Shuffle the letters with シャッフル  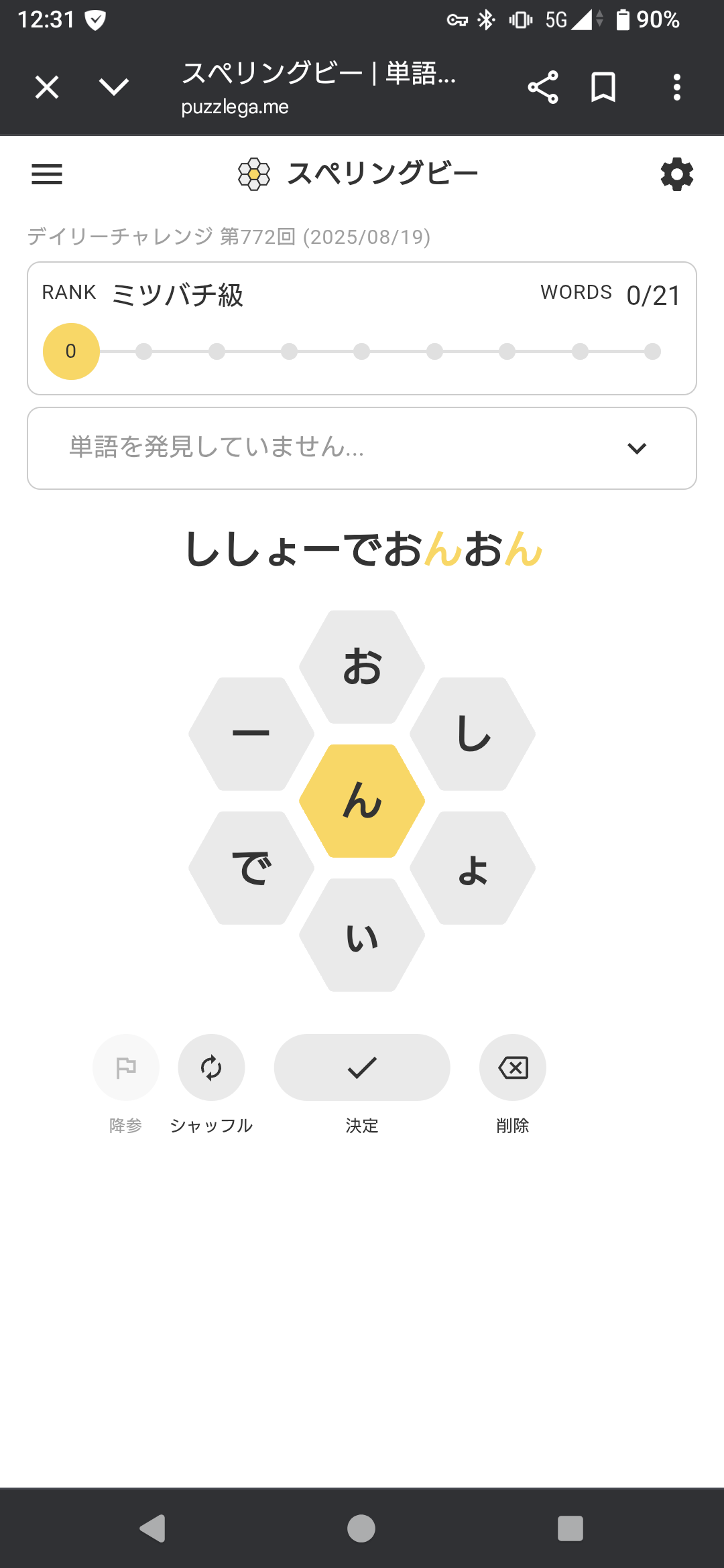pos(211,1067)
